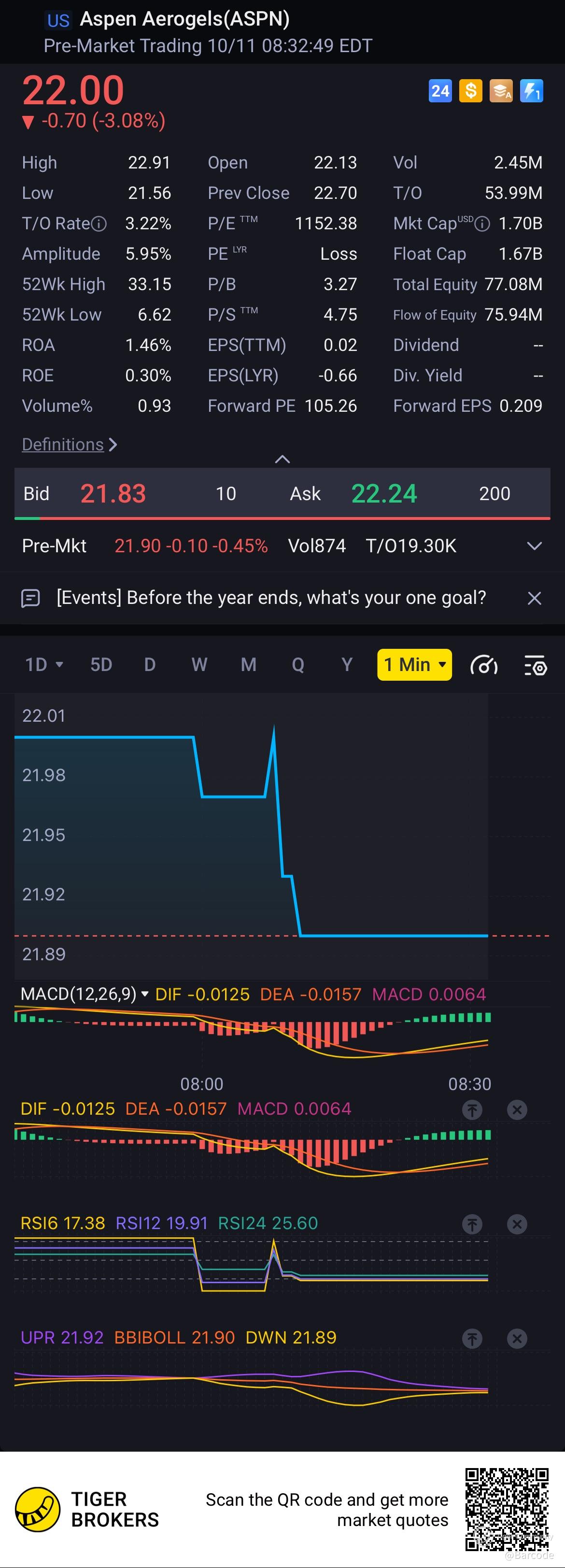Switch to the Y yearly chart
The width and height of the screenshot is (565, 1568).
pyautogui.click(x=347, y=664)
